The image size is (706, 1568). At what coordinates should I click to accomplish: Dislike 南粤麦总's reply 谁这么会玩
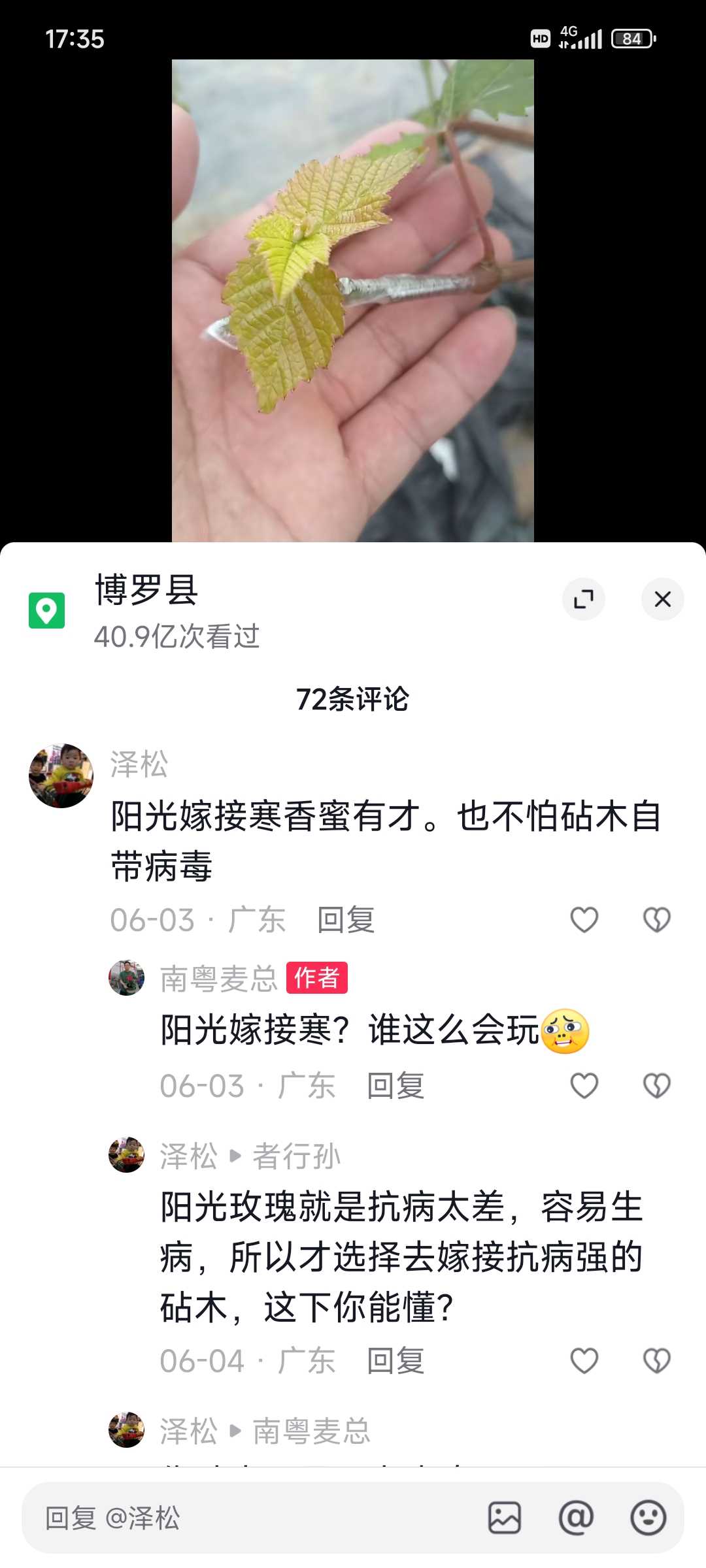point(656,1086)
